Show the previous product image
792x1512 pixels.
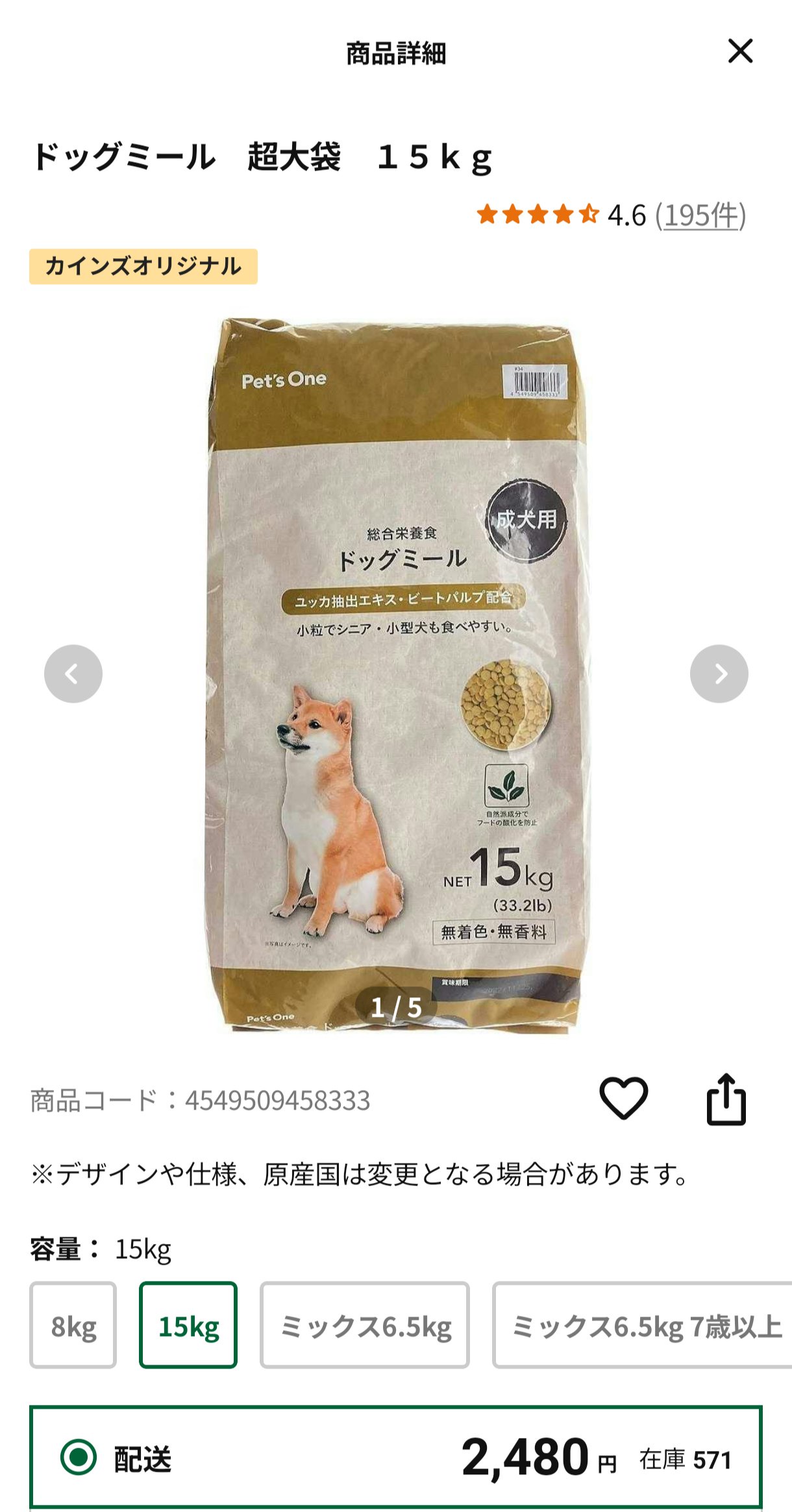(73, 674)
